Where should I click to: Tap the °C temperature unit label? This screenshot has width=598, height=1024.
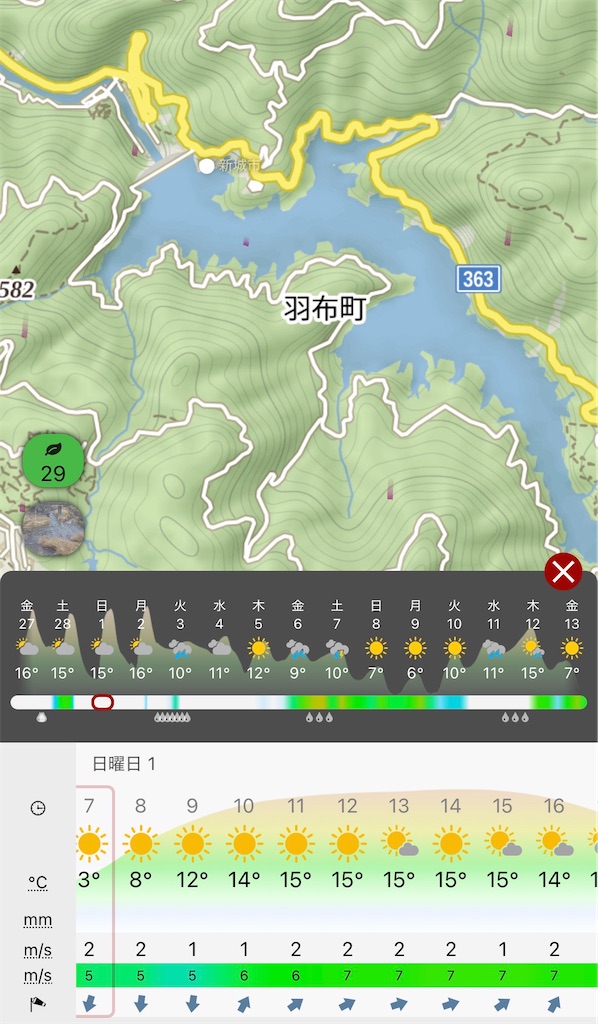click(x=38, y=883)
